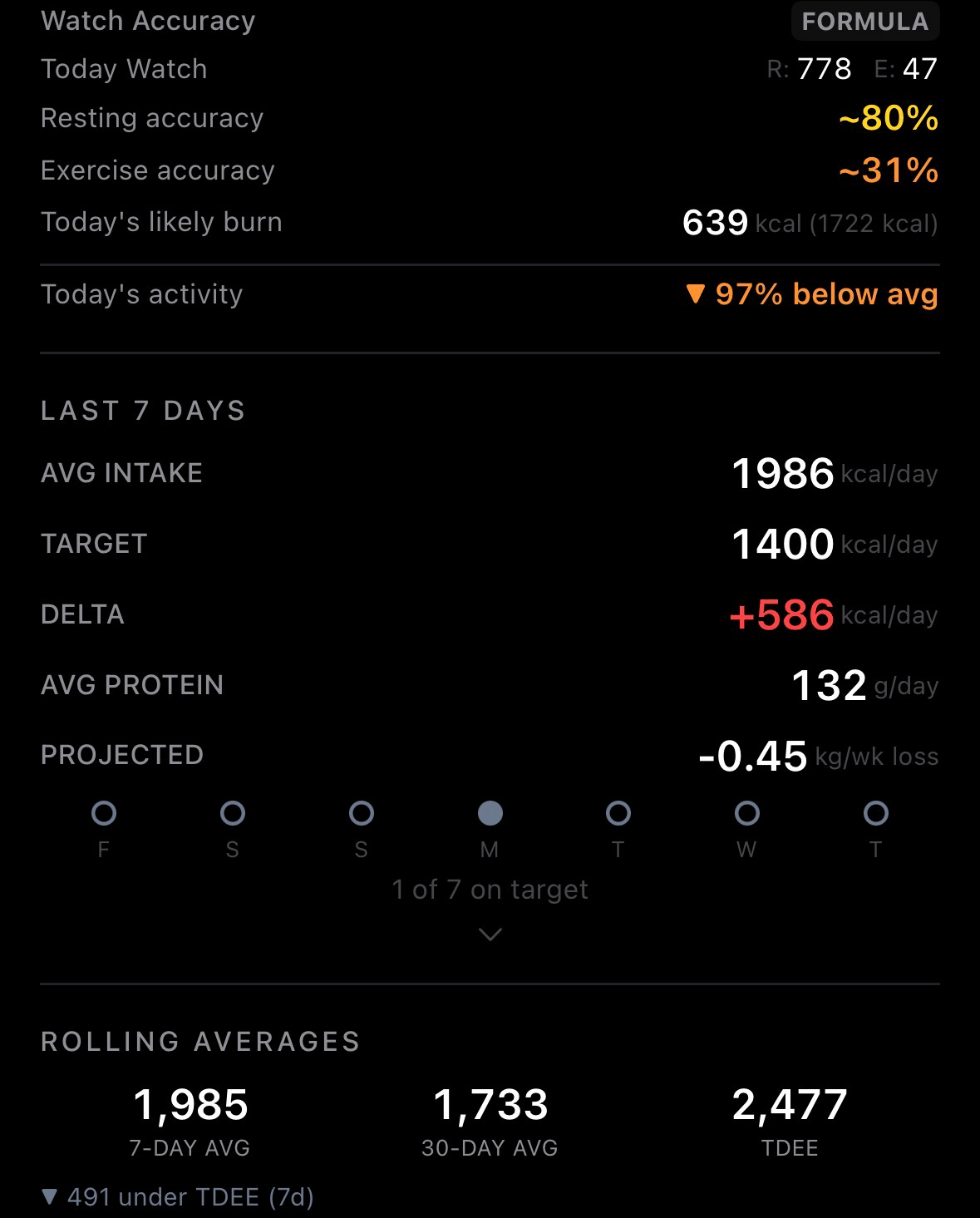Tap the 2,477 TDEE value
The image size is (980, 1218).
click(790, 1106)
